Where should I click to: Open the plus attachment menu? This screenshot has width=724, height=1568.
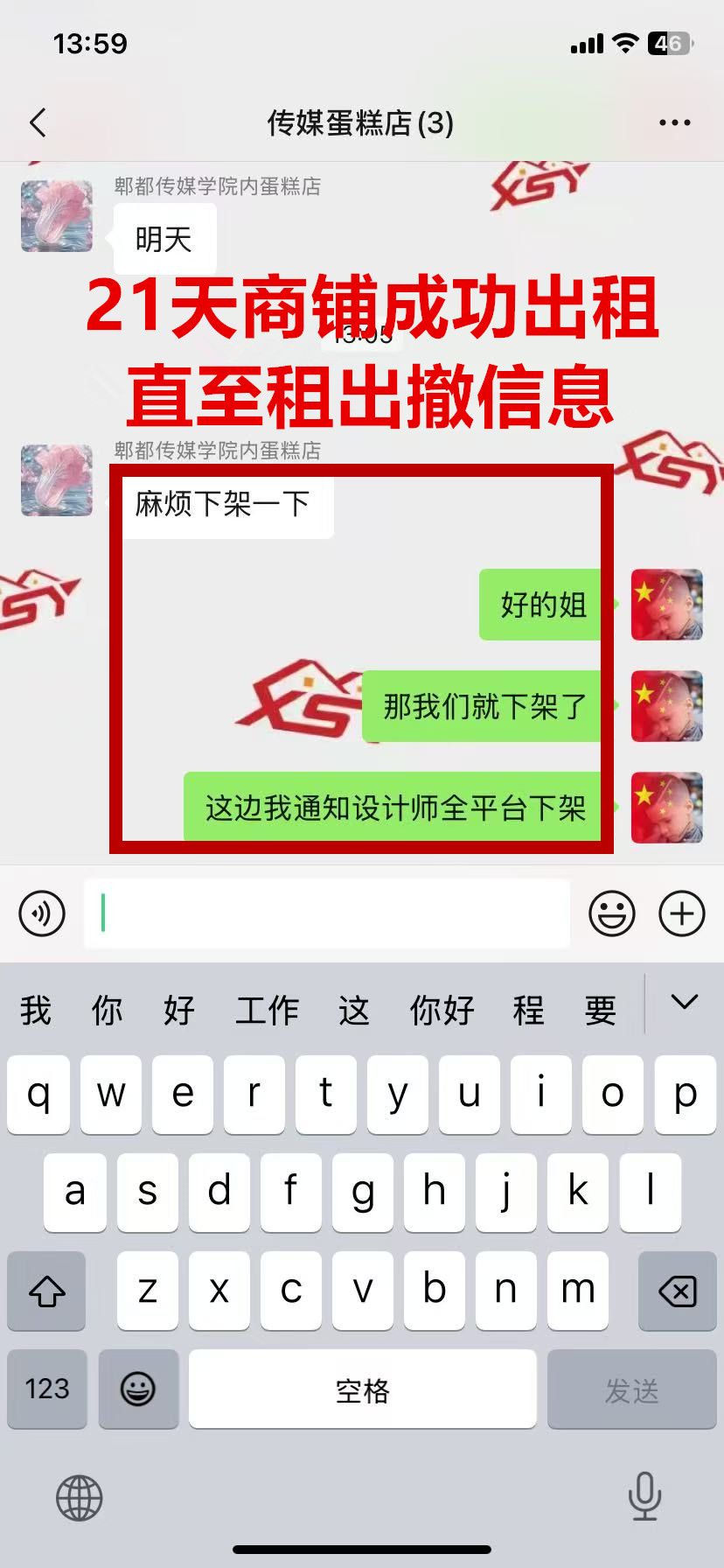682,913
